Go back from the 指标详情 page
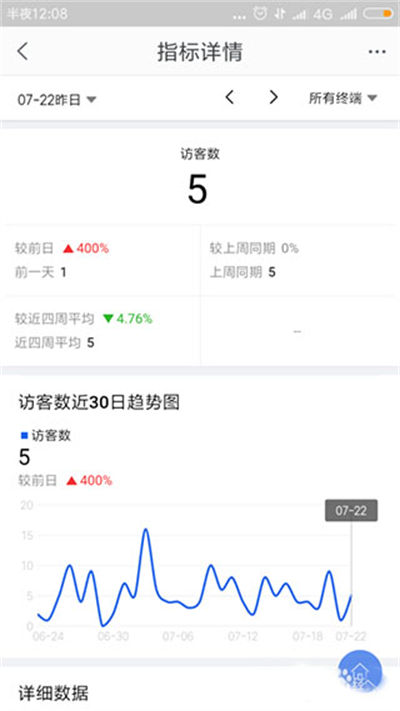400x711 pixels. tap(23, 51)
